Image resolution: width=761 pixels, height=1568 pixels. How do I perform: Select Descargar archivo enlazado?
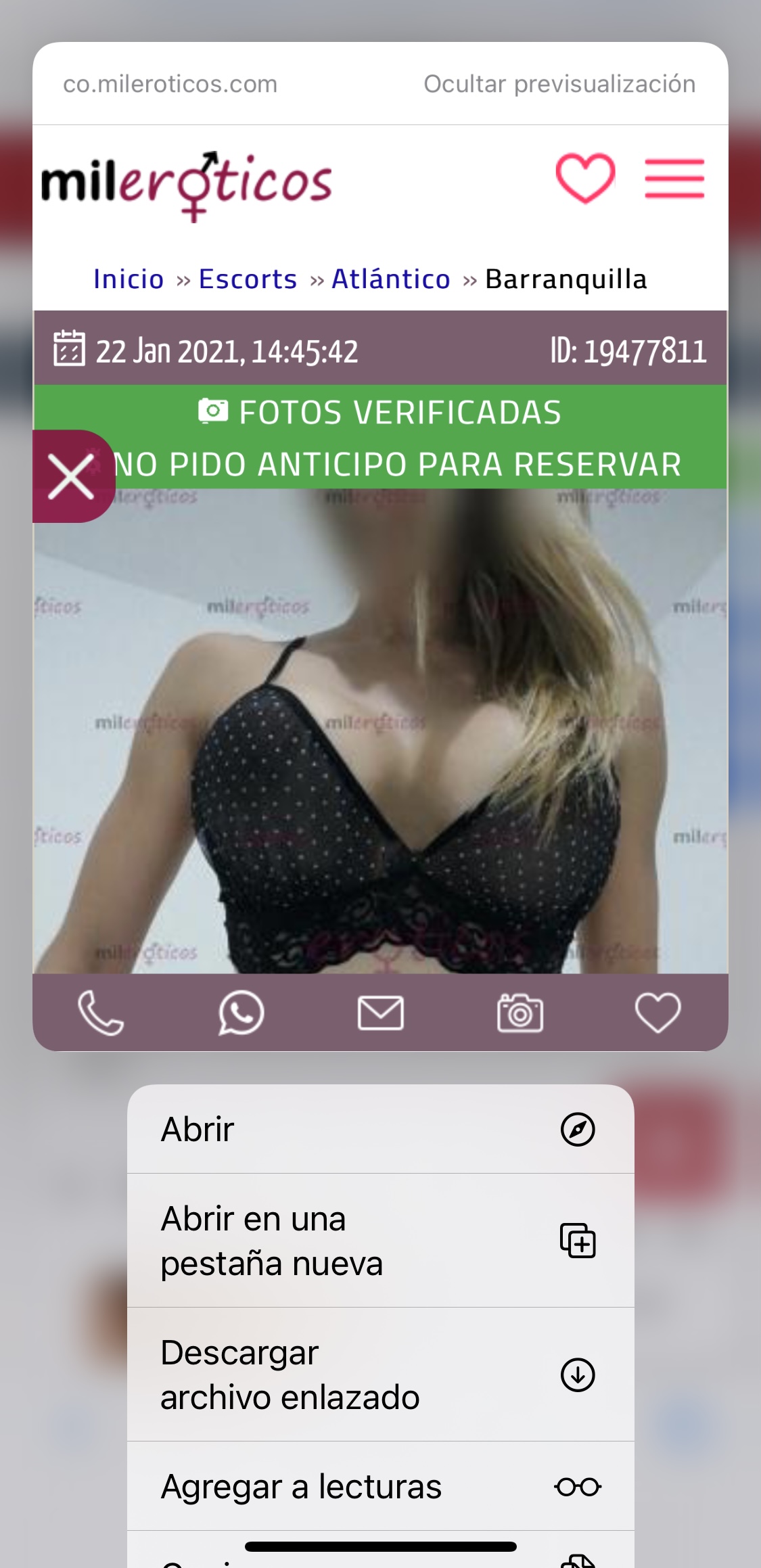coord(380,1375)
